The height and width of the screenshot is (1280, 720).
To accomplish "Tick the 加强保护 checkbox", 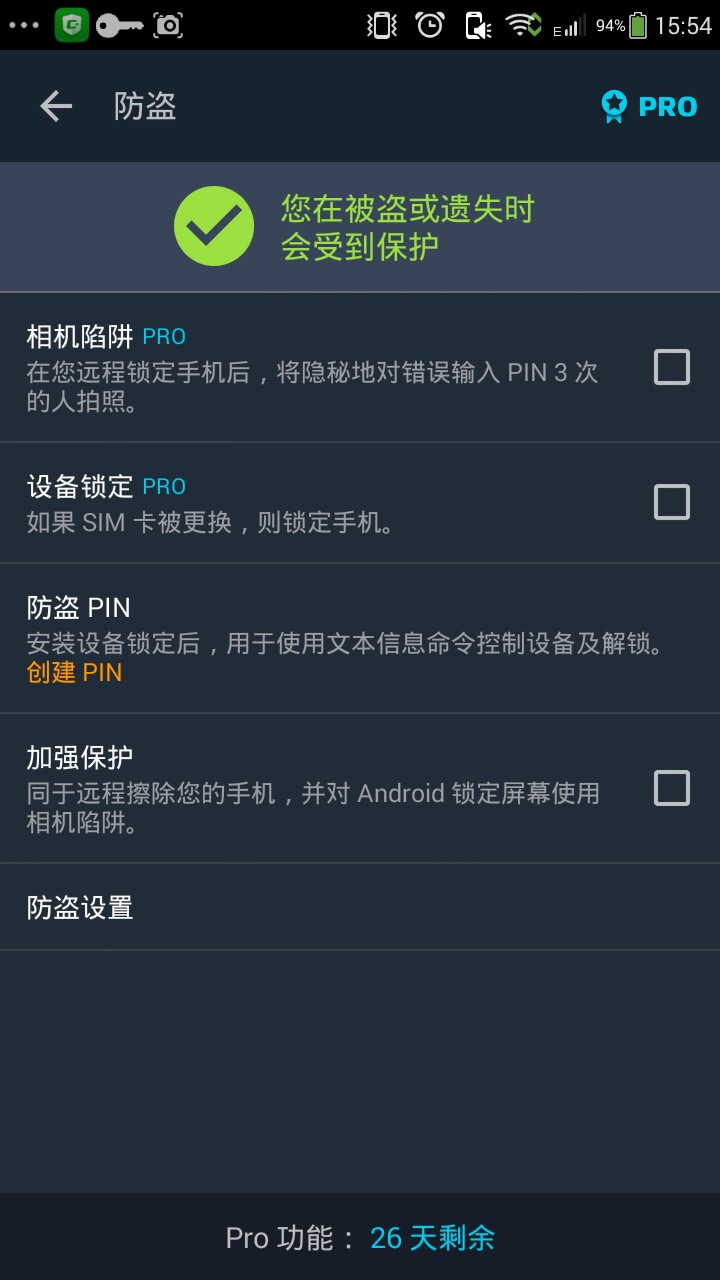I will pos(671,788).
